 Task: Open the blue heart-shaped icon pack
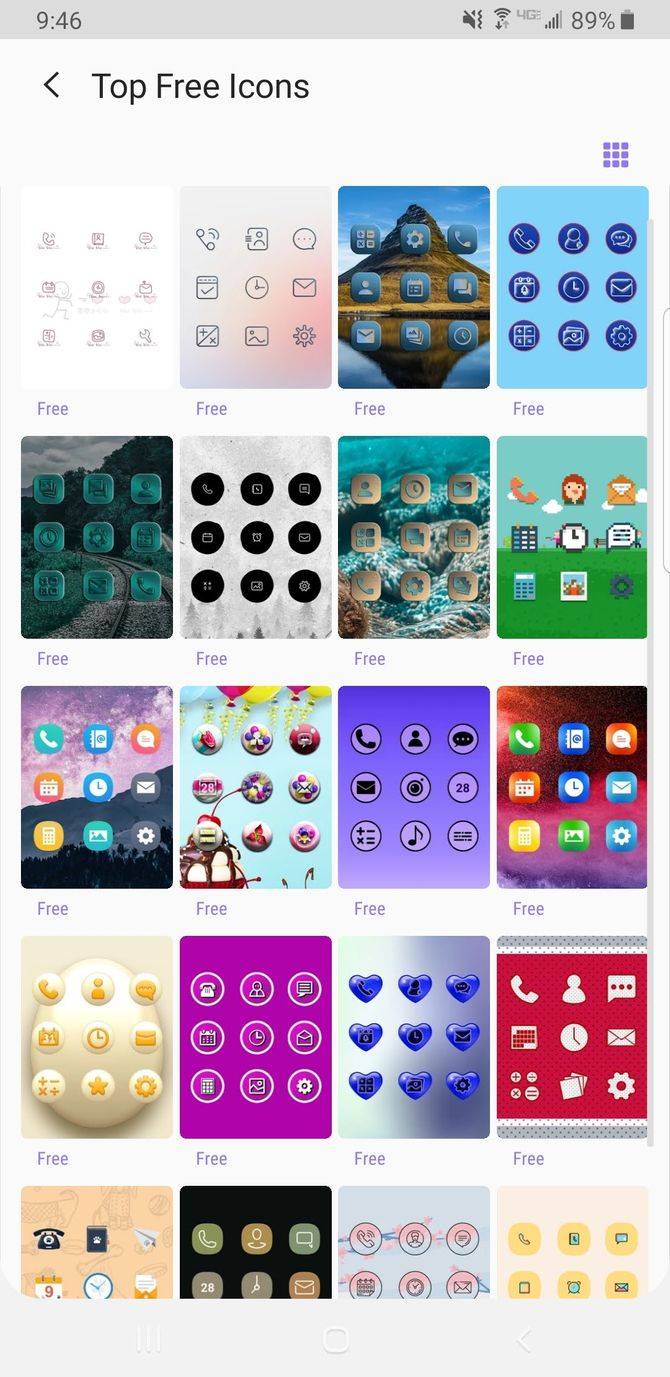point(414,1037)
